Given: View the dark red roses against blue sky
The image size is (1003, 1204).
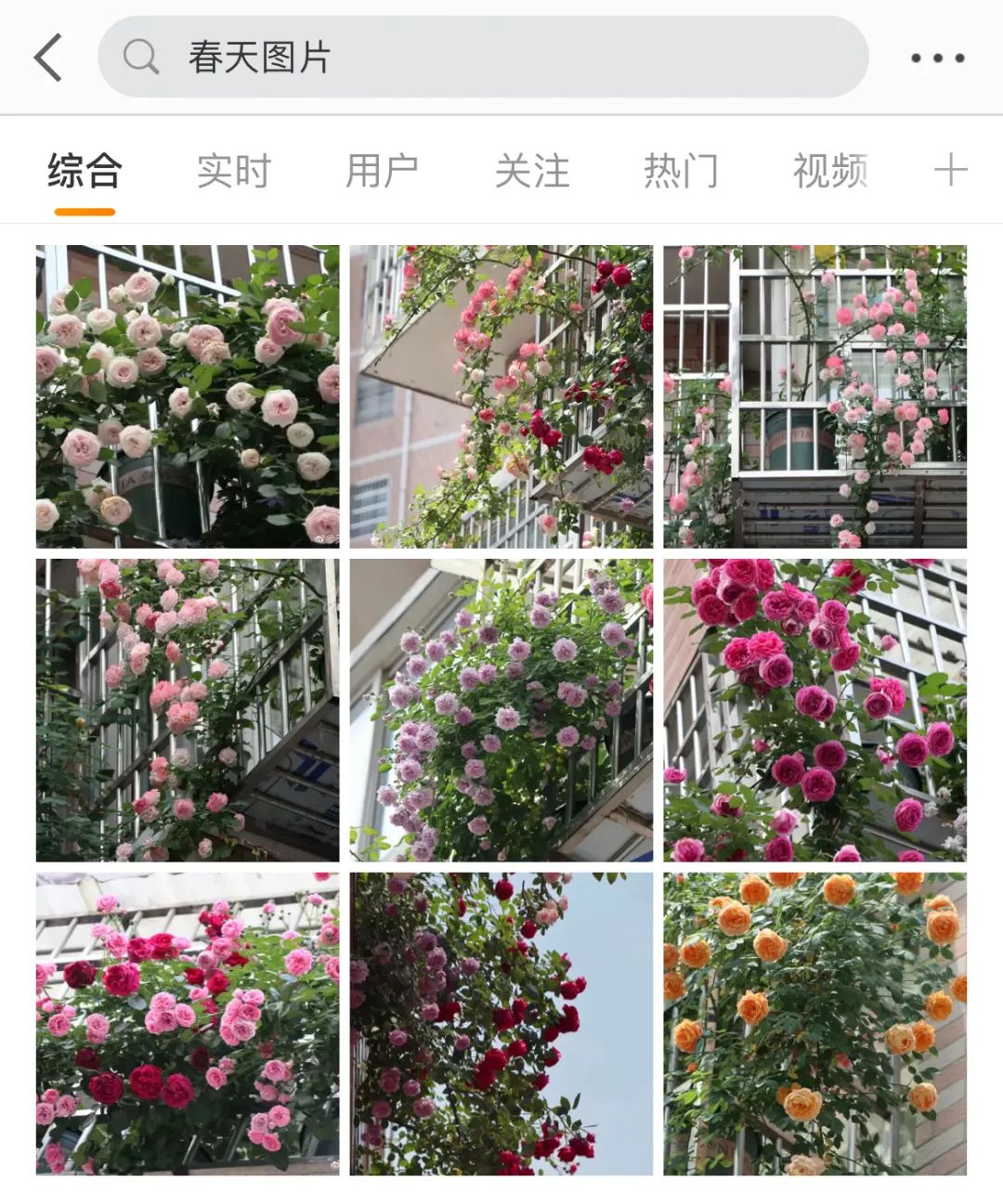Looking at the screenshot, I should pos(501,1024).
